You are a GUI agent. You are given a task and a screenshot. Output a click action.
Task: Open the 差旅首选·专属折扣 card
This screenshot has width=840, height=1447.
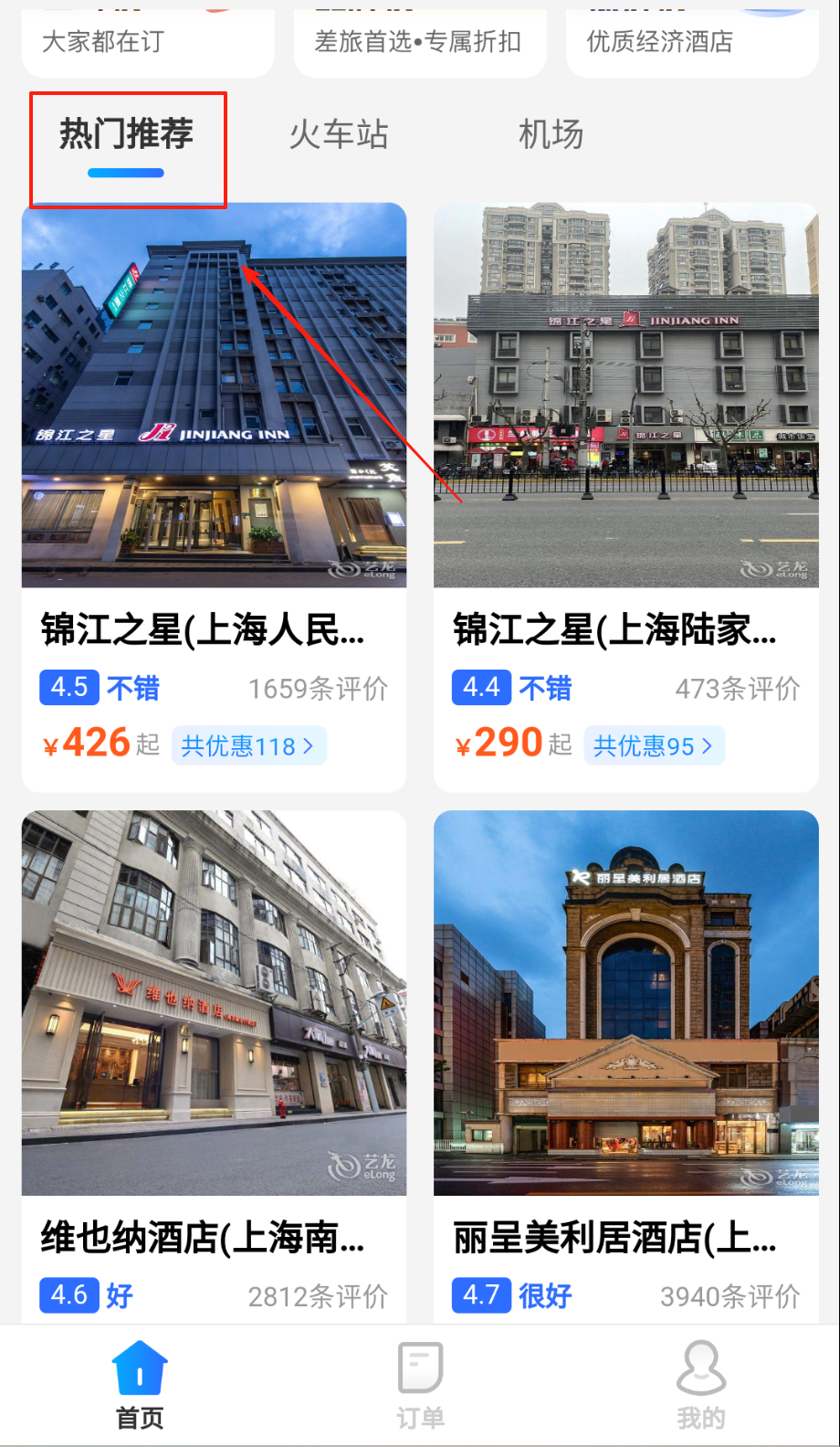coord(419,42)
